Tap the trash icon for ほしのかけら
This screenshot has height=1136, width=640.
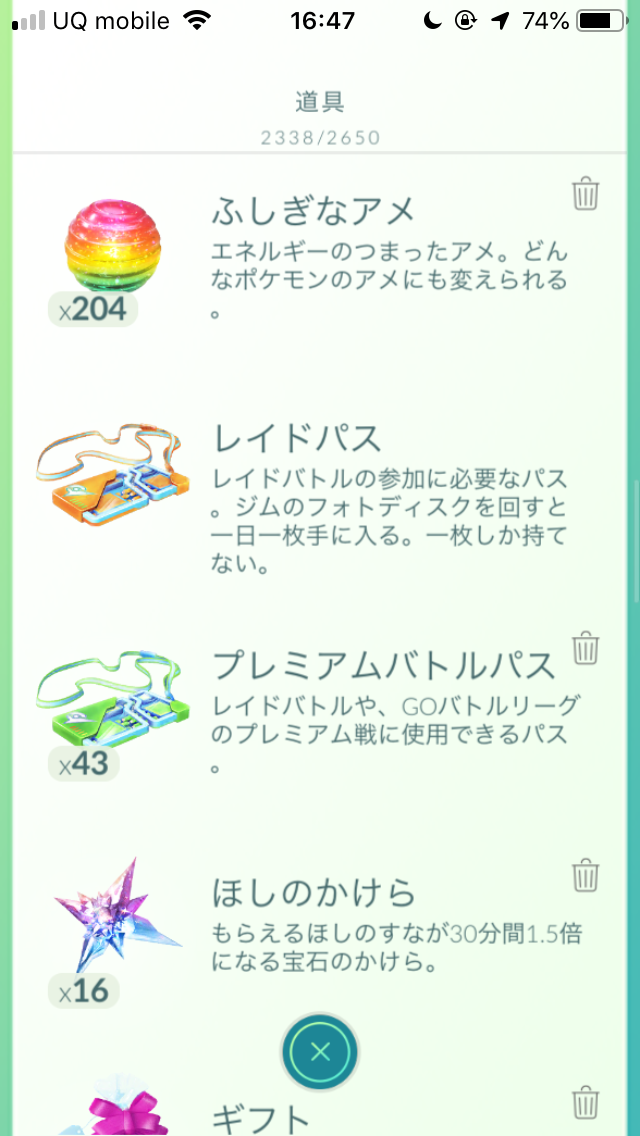coord(585,876)
